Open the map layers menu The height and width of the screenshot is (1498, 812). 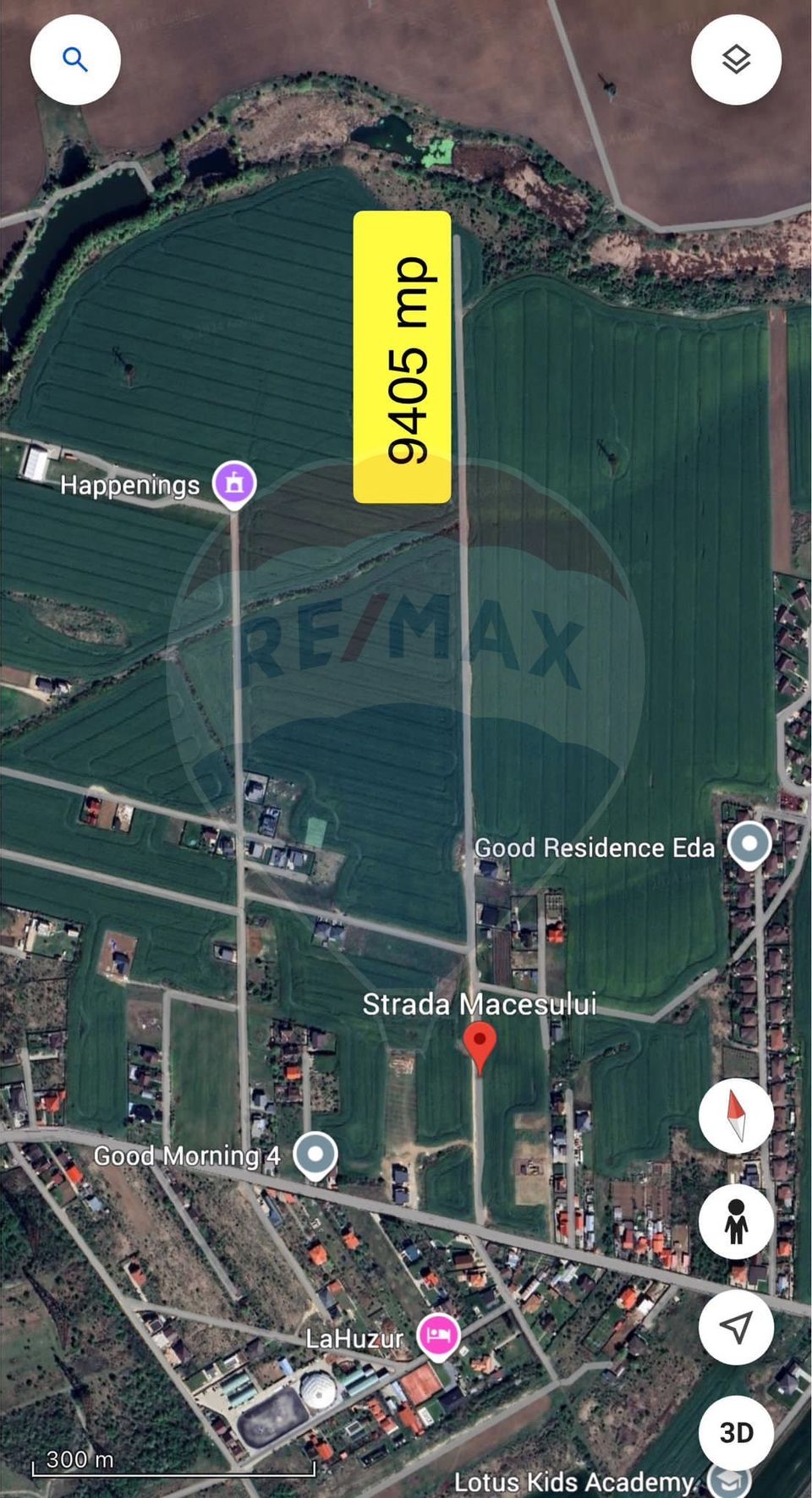[x=736, y=60]
